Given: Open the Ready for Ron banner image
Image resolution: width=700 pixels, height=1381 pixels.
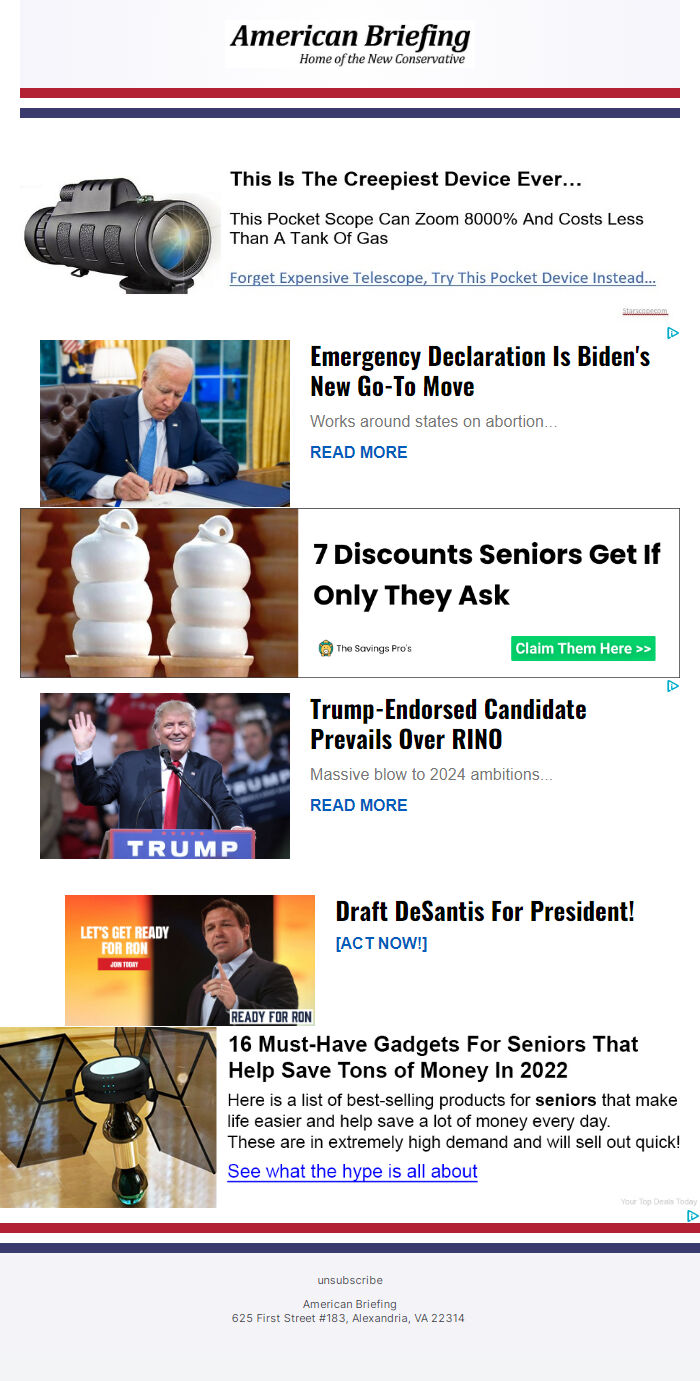Looking at the screenshot, I should (x=190, y=960).
